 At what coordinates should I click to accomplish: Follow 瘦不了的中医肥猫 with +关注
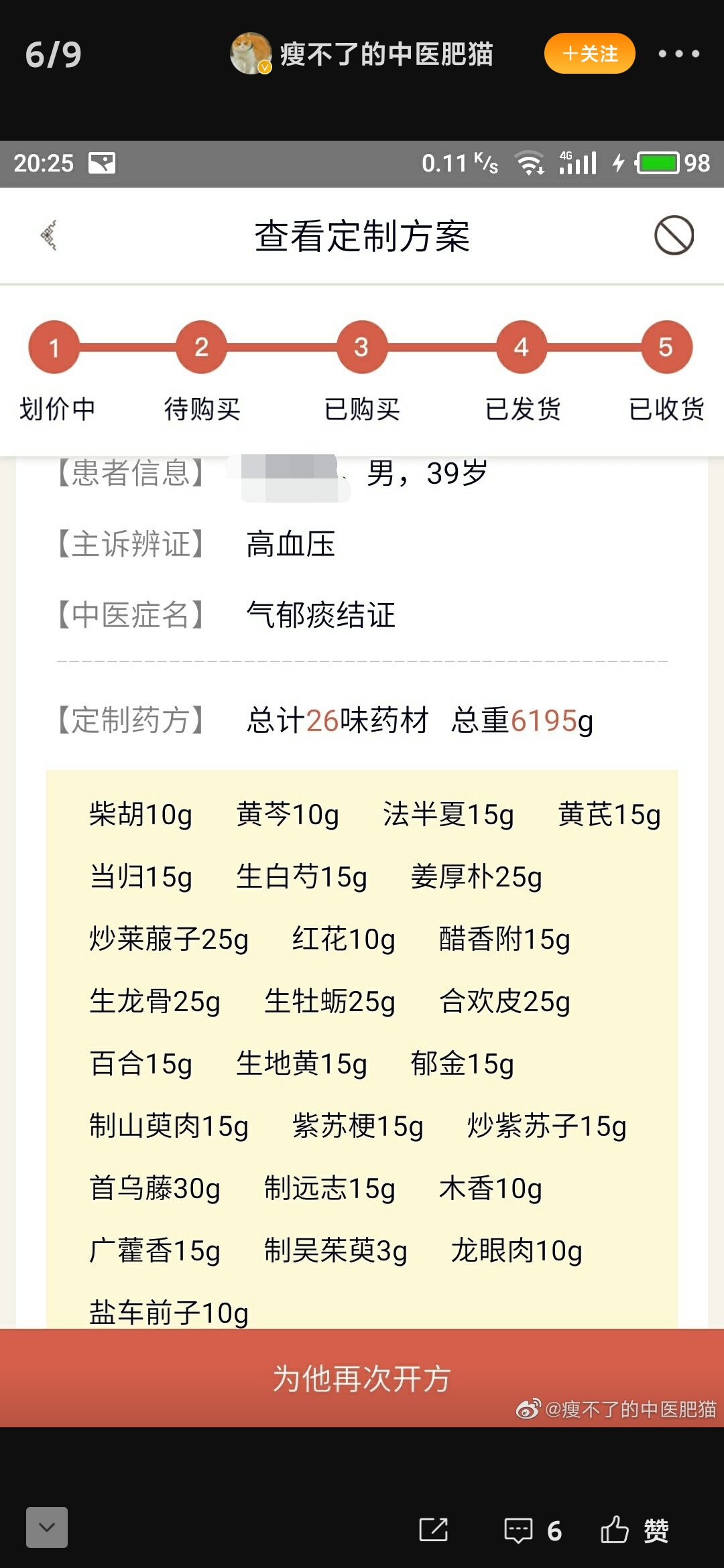(x=589, y=54)
